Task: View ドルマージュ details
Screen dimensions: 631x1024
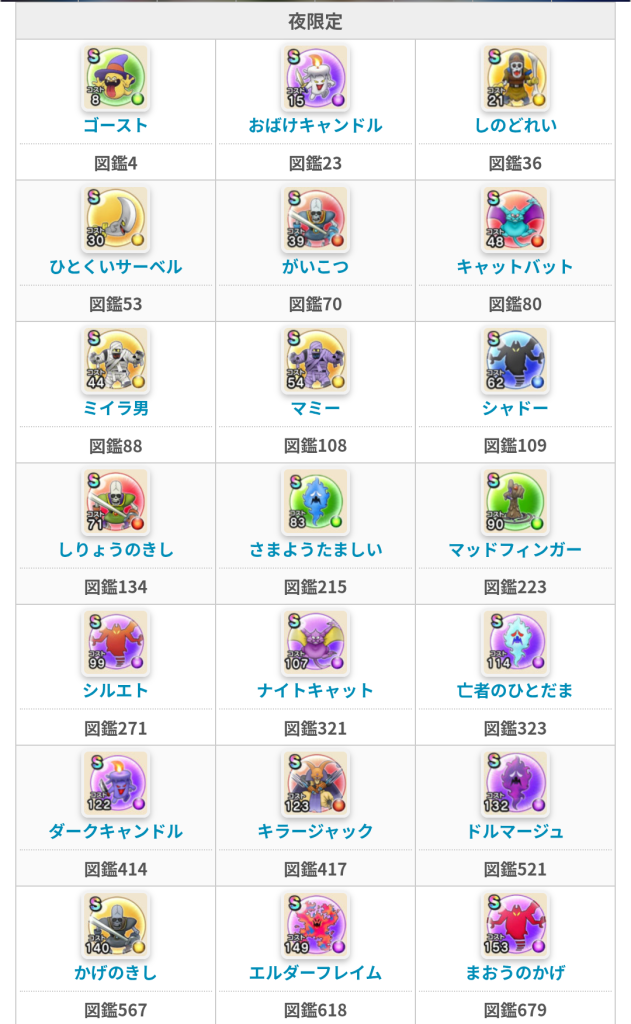Action: 515,831
